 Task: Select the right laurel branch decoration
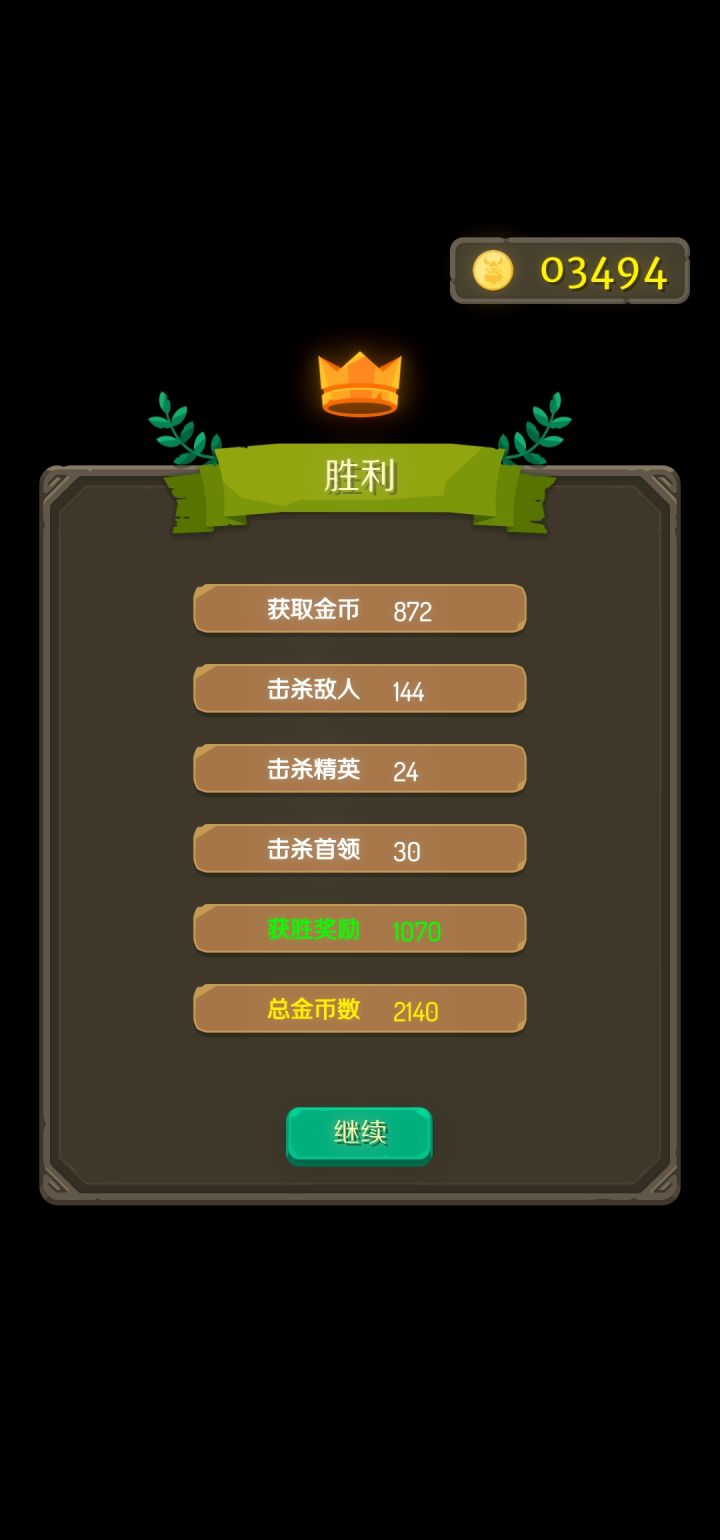pyautogui.click(x=541, y=430)
